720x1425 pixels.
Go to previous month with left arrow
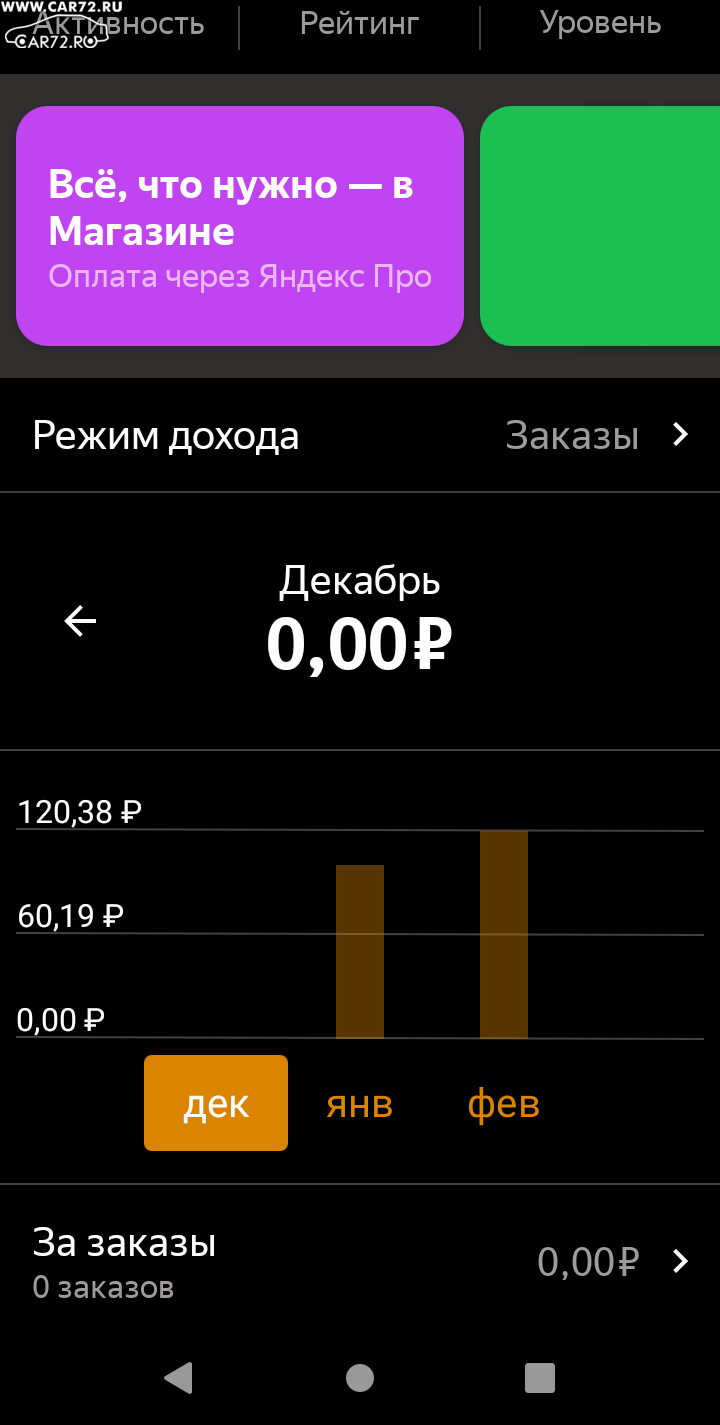coord(80,621)
